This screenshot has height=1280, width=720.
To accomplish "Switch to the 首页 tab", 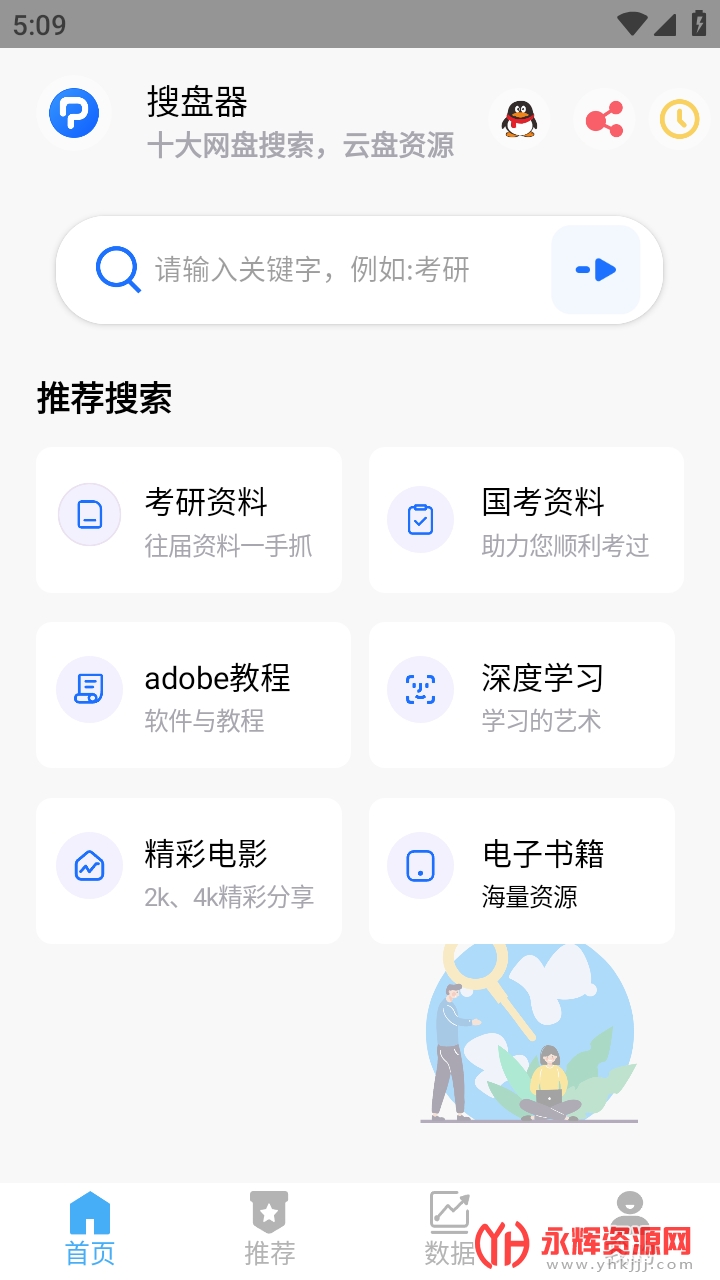I will [90, 1230].
